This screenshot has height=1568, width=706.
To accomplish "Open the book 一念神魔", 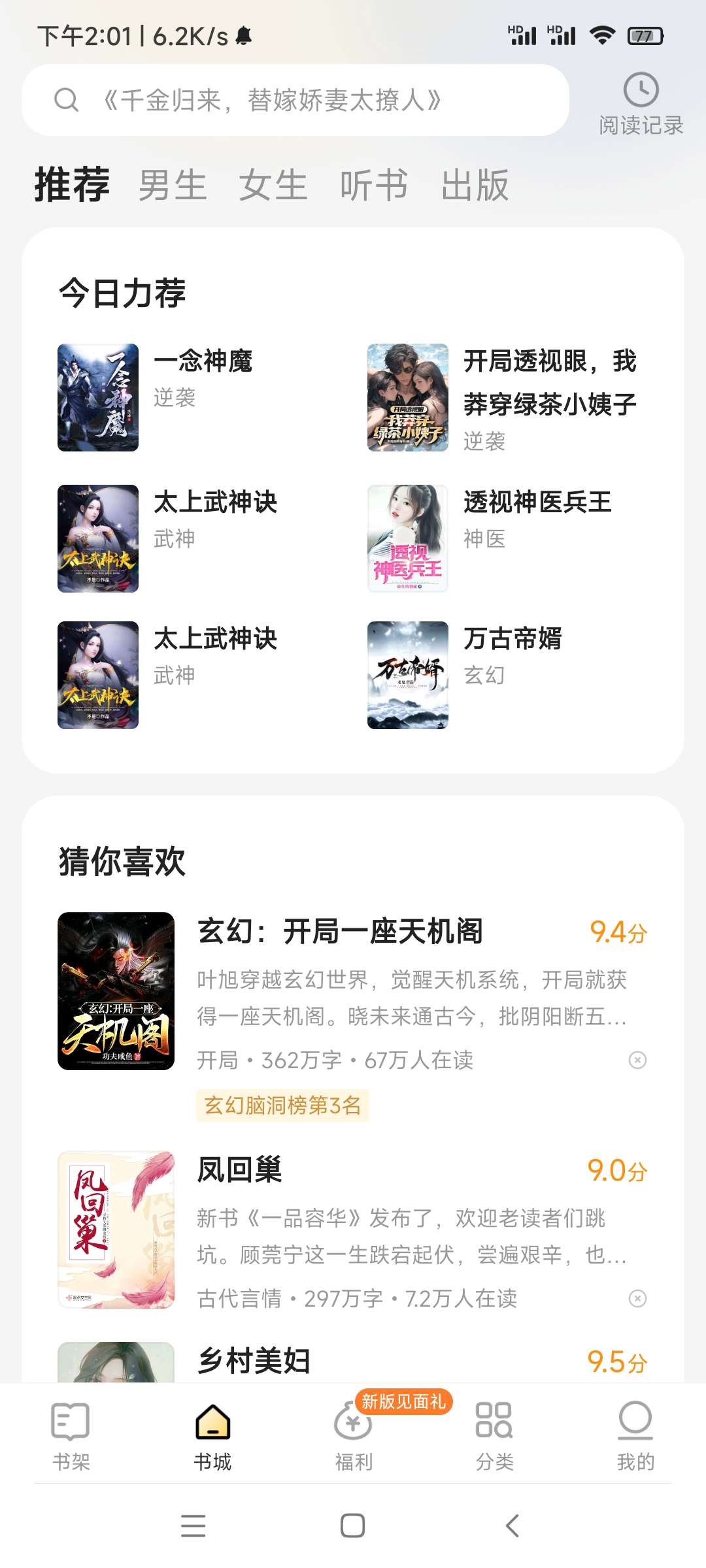I will click(203, 361).
